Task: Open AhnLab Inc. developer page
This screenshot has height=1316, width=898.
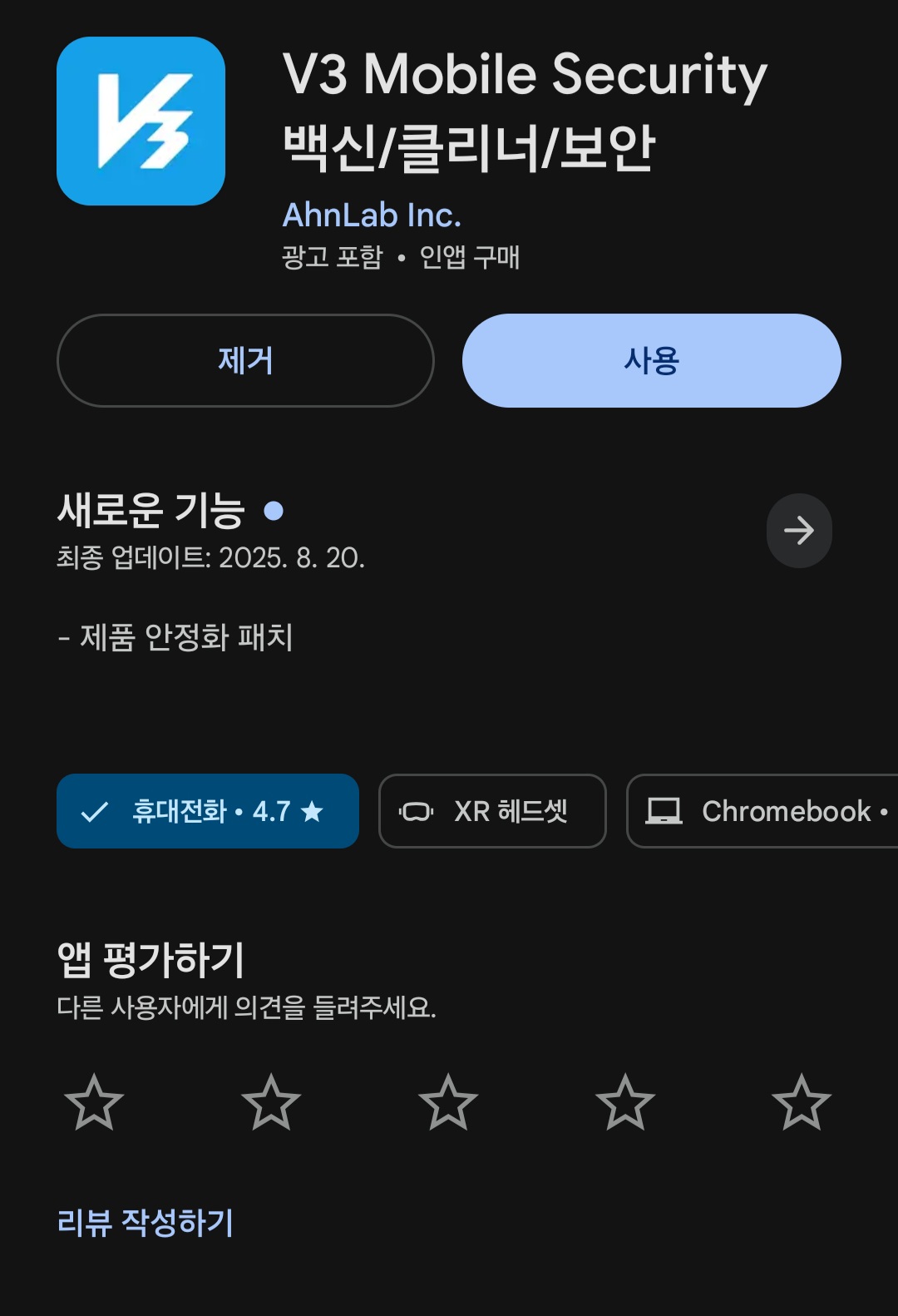Action: [x=372, y=215]
